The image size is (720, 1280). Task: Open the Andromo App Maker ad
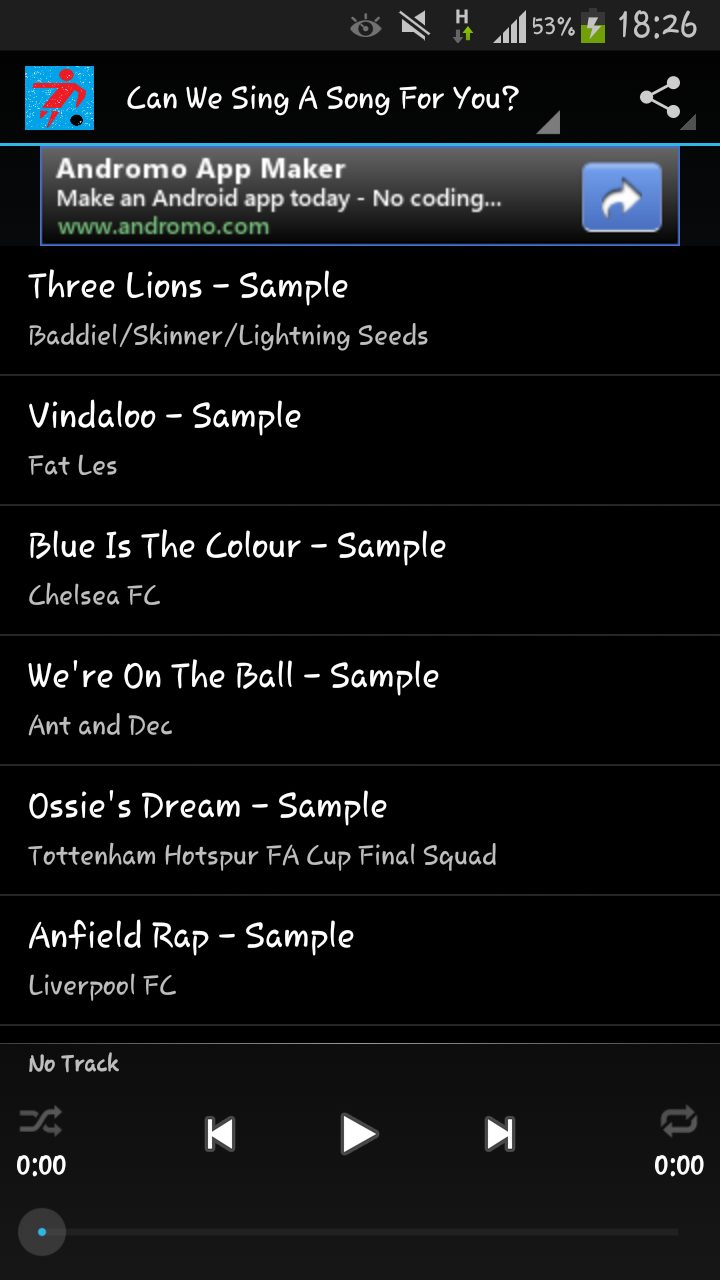360,196
